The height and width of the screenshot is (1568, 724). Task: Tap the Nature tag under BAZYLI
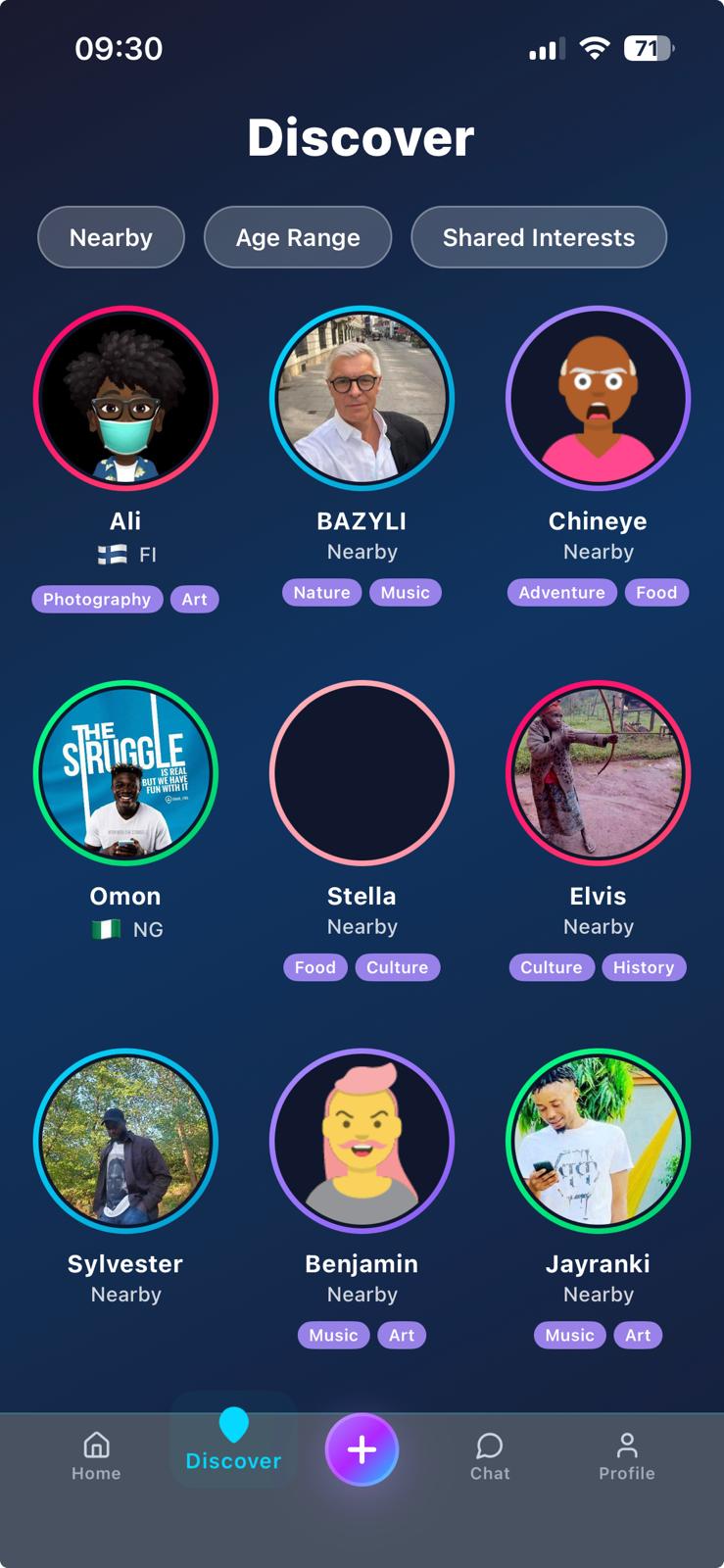[x=321, y=592]
